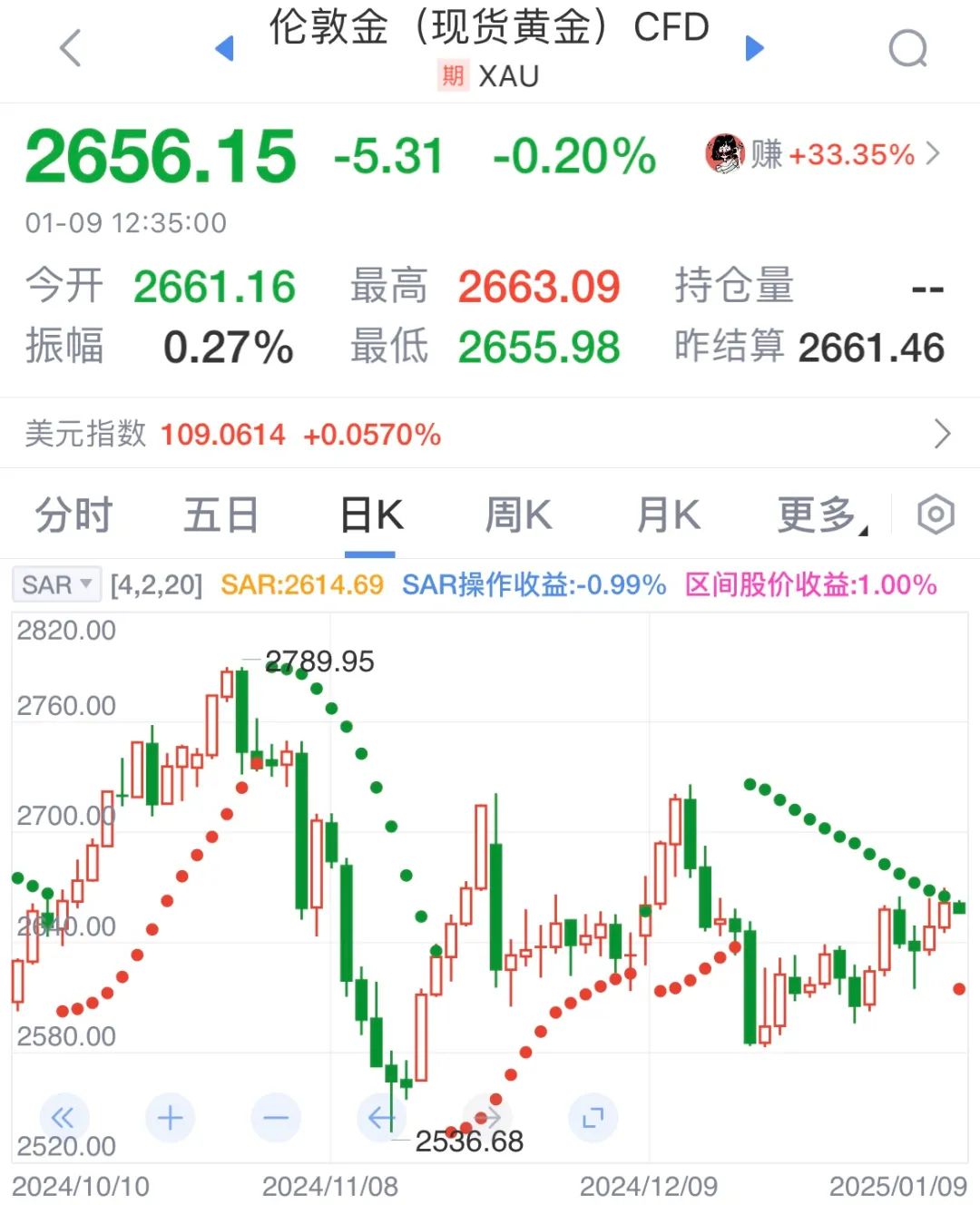Switch to the next instrument with the right triangle
The image size is (980, 1205).
tap(754, 48)
